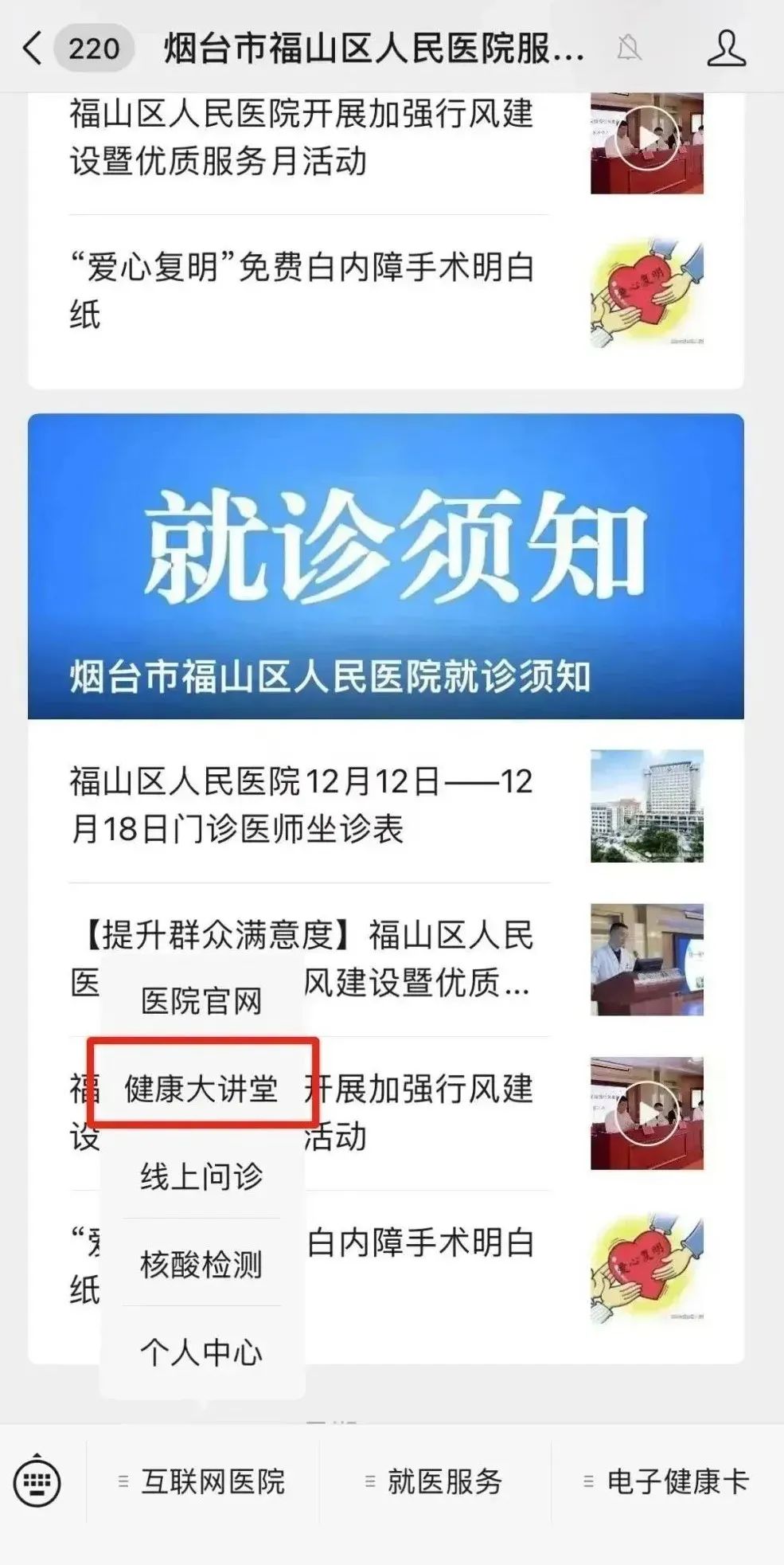784x1565 pixels.
Task: Expand the 就医服务 bottom menu
Action: click(435, 1481)
